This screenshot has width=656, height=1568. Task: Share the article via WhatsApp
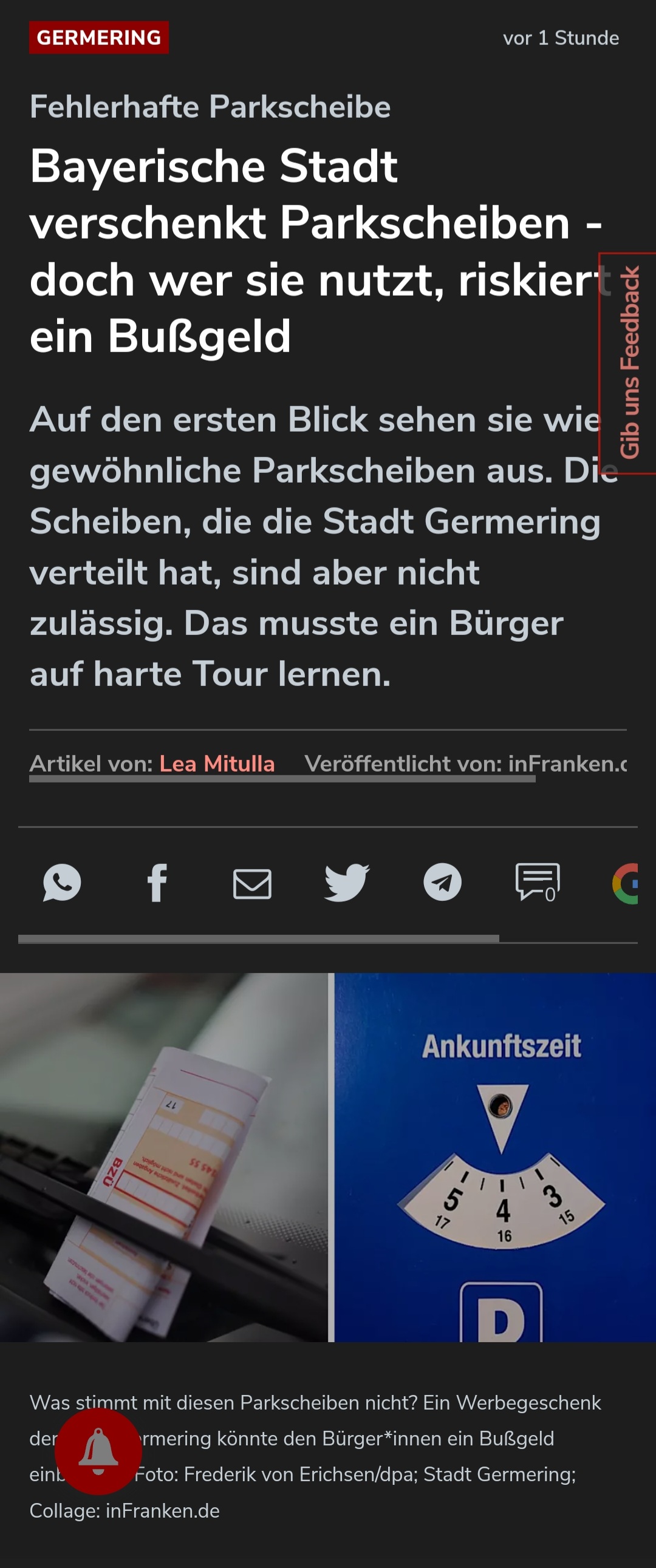point(62,882)
